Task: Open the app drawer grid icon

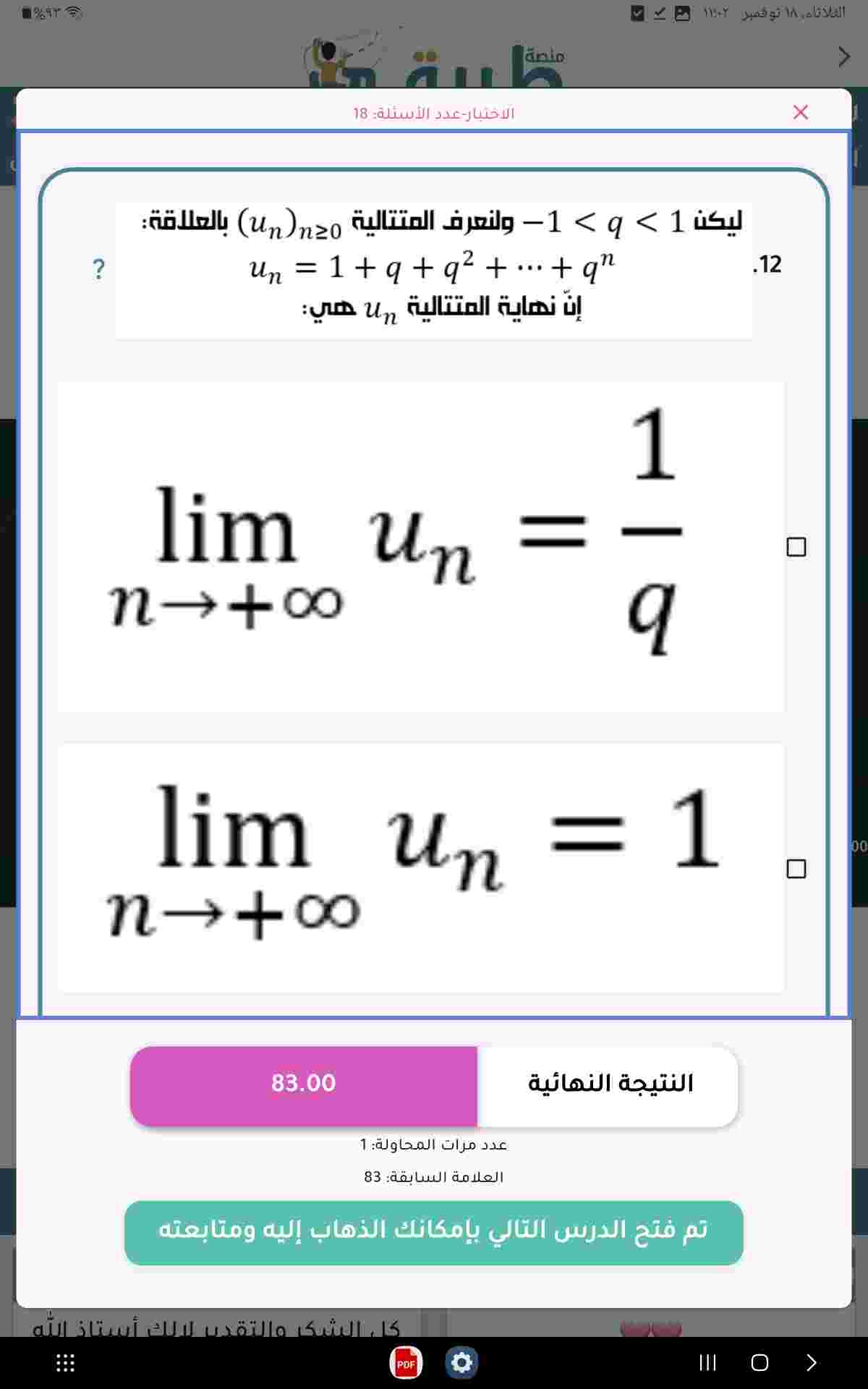Action: pyautogui.click(x=66, y=1364)
